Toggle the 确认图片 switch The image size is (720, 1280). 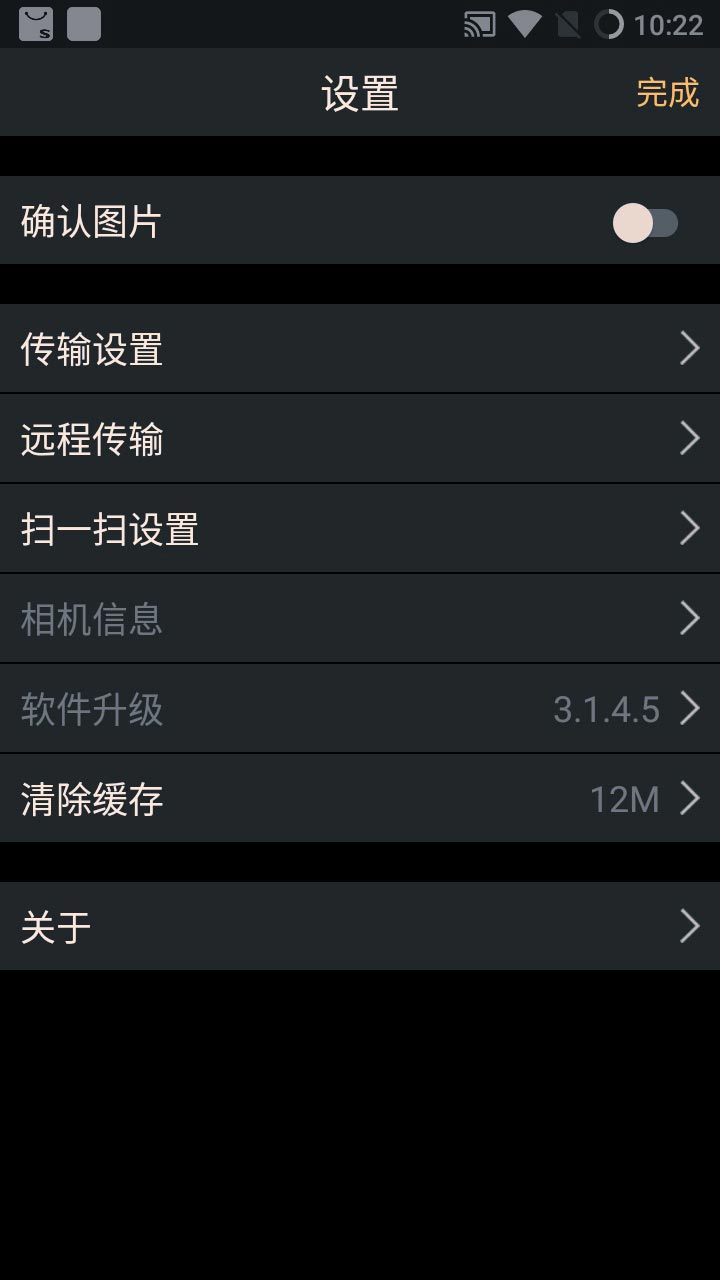[x=645, y=223]
